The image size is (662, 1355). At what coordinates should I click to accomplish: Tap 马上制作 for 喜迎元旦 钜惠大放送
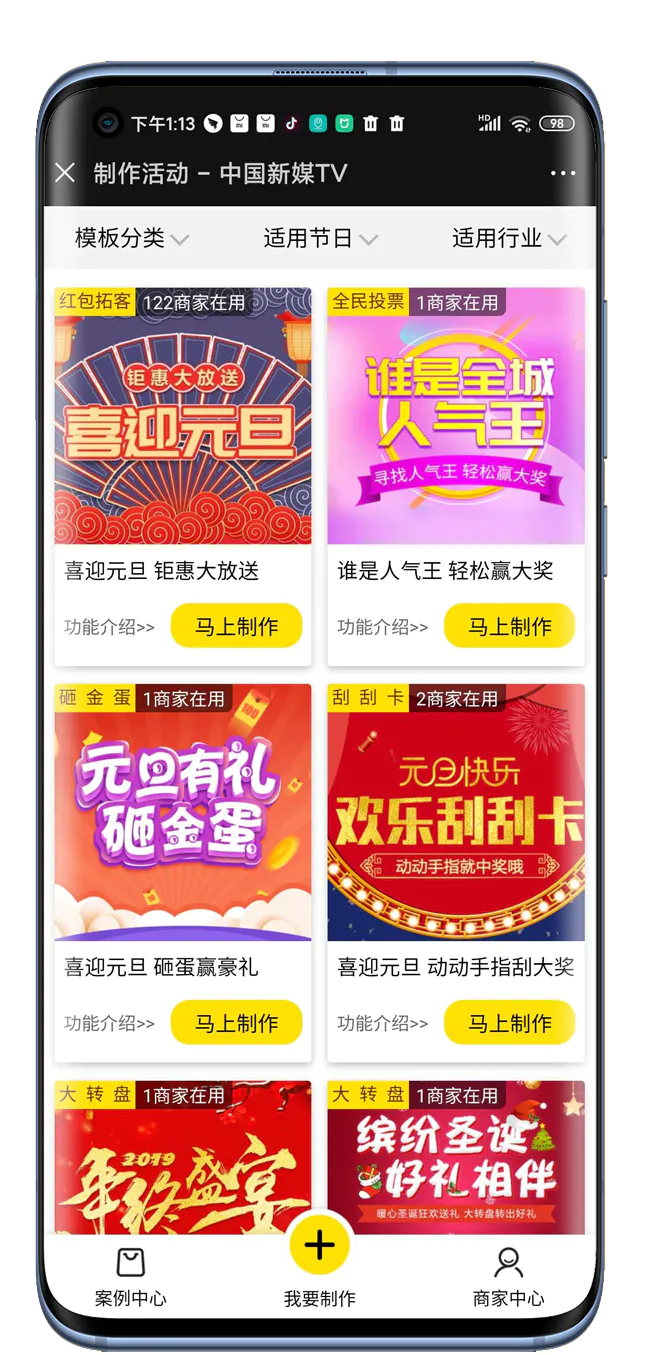(236, 627)
